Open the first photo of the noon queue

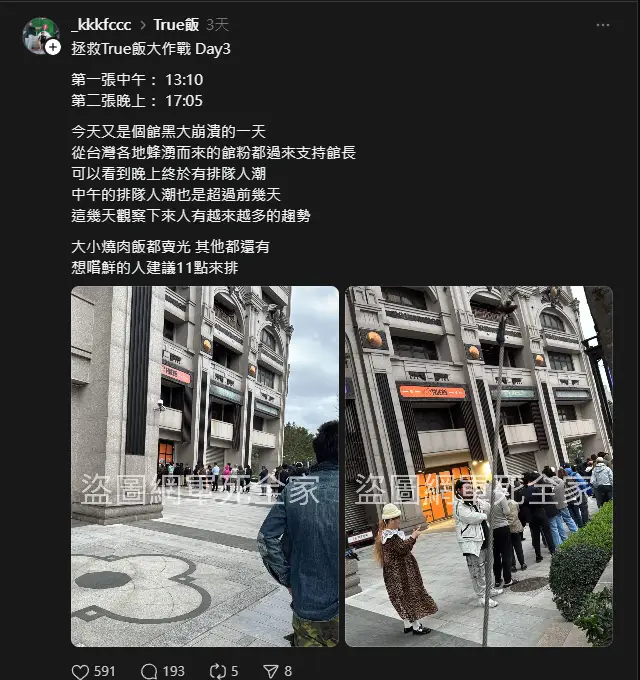coord(205,466)
